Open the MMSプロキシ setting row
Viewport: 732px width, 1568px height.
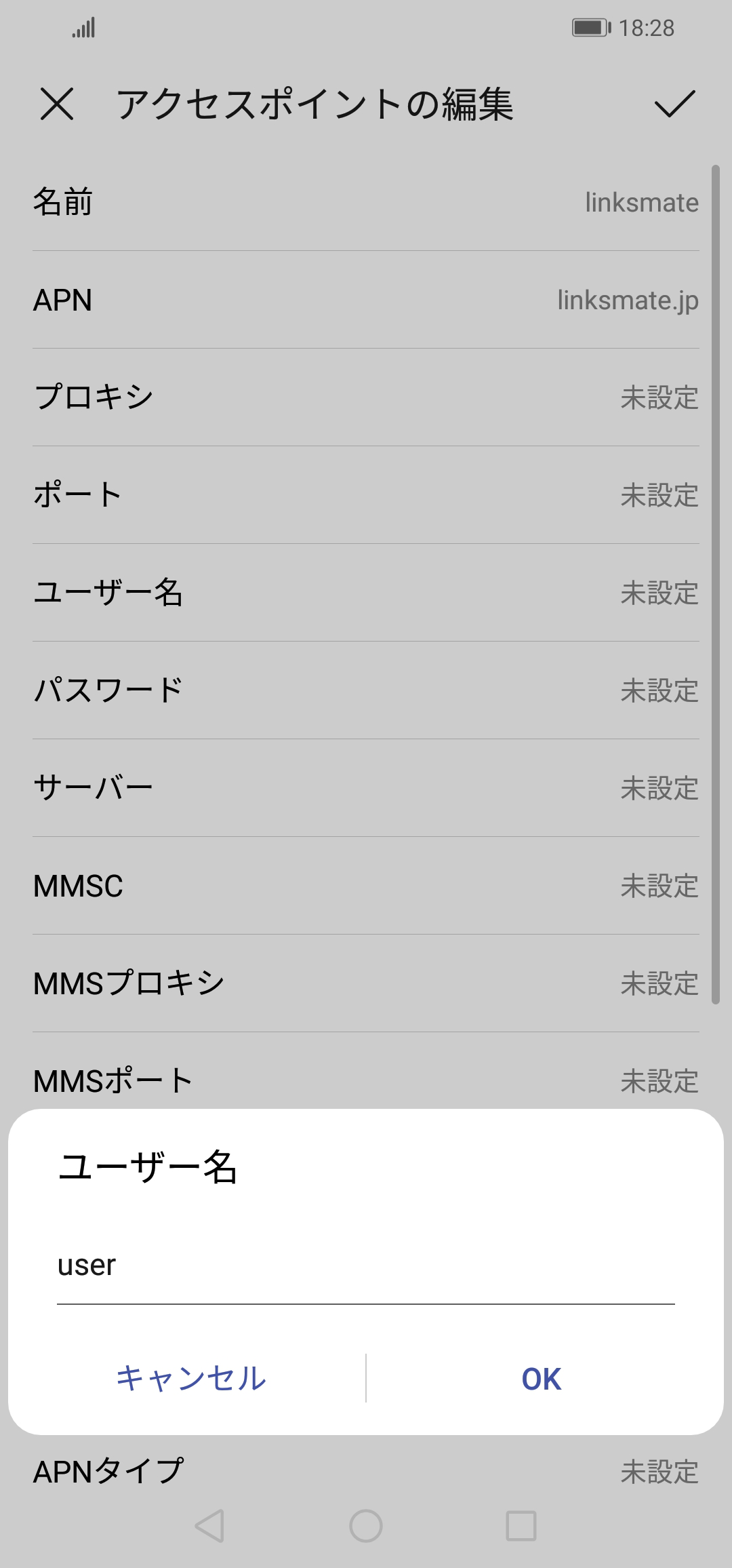(366, 982)
